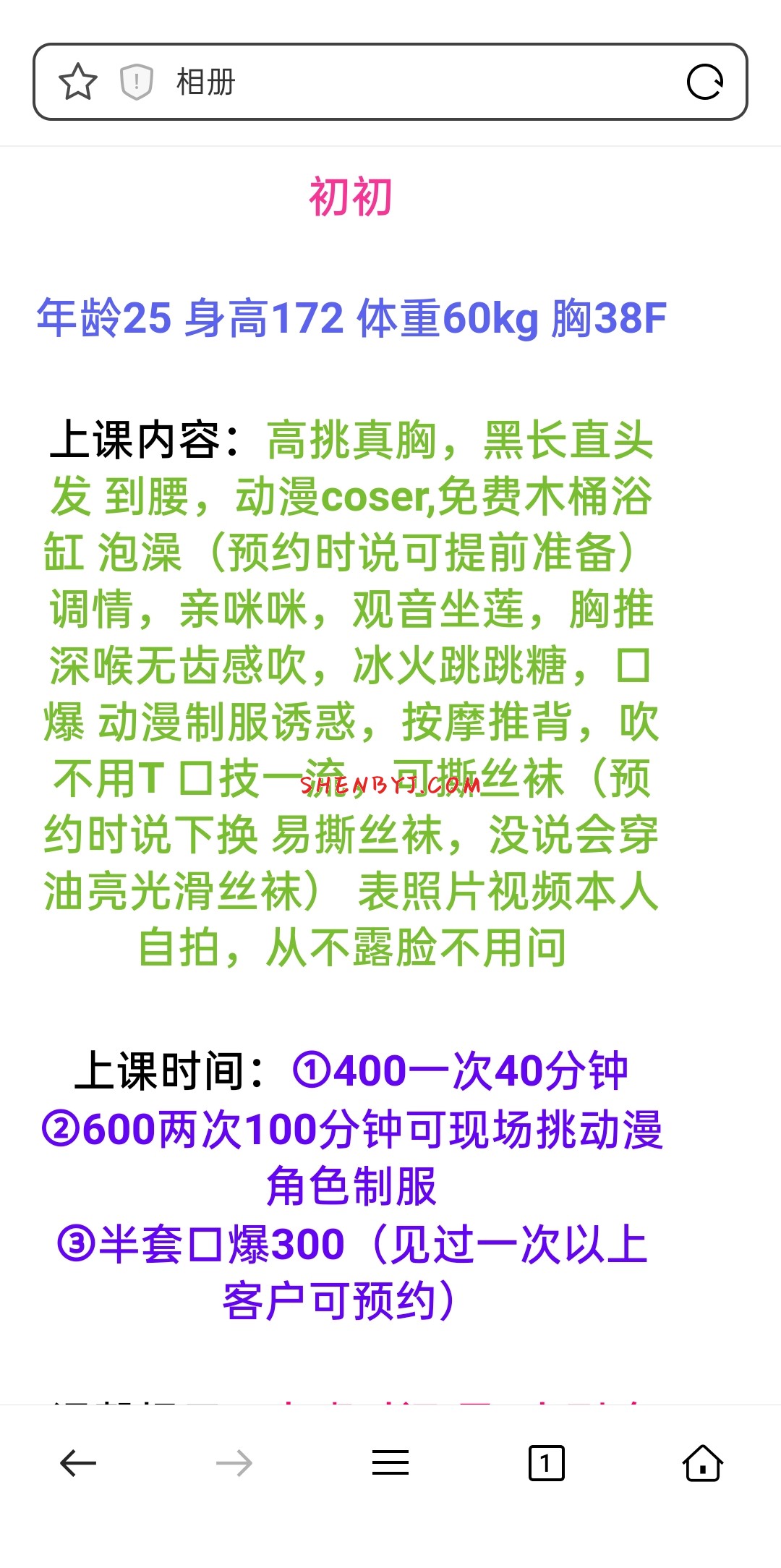Open the tab switcher
The height and width of the screenshot is (1568, 781).
tap(547, 1463)
